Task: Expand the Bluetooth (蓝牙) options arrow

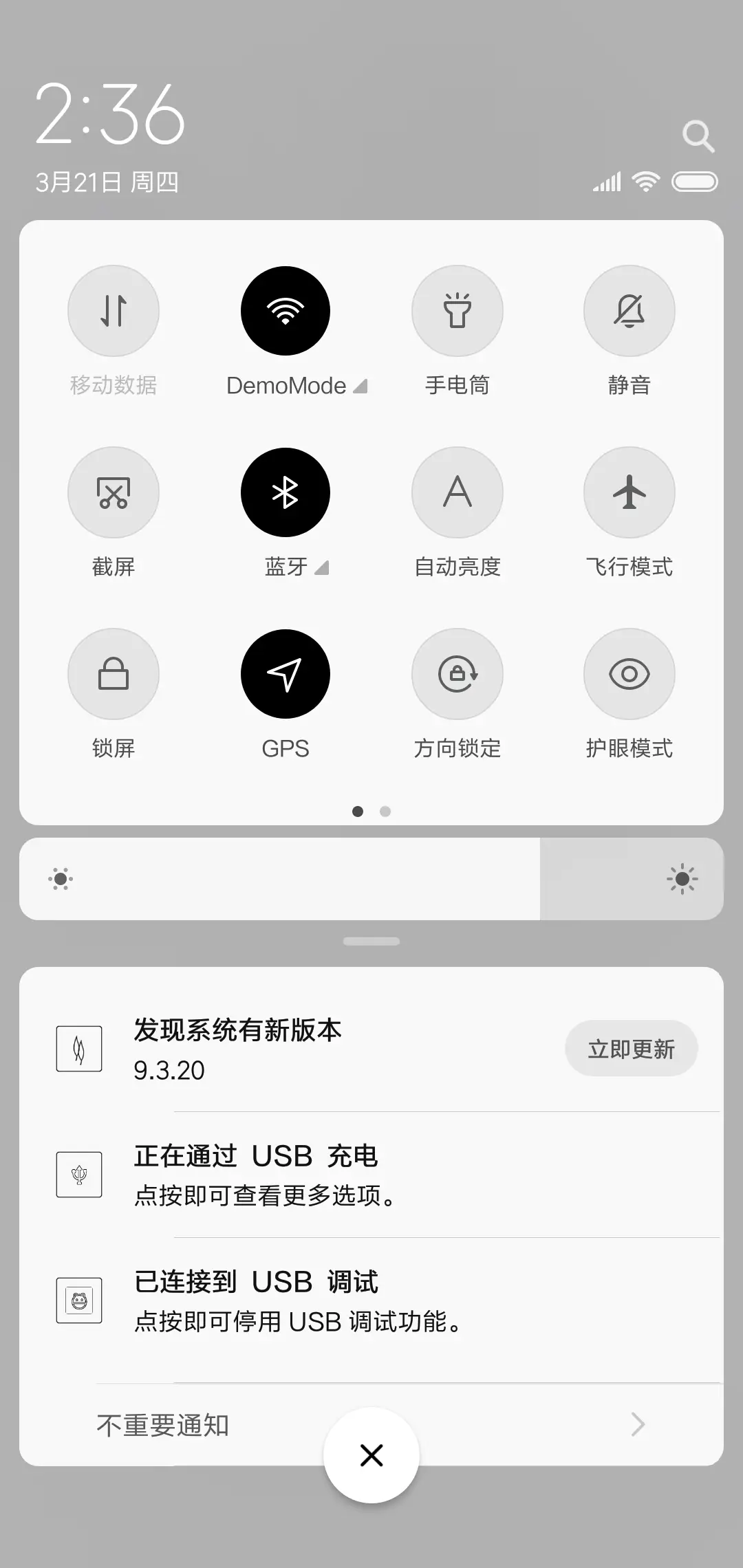Action: (322, 568)
